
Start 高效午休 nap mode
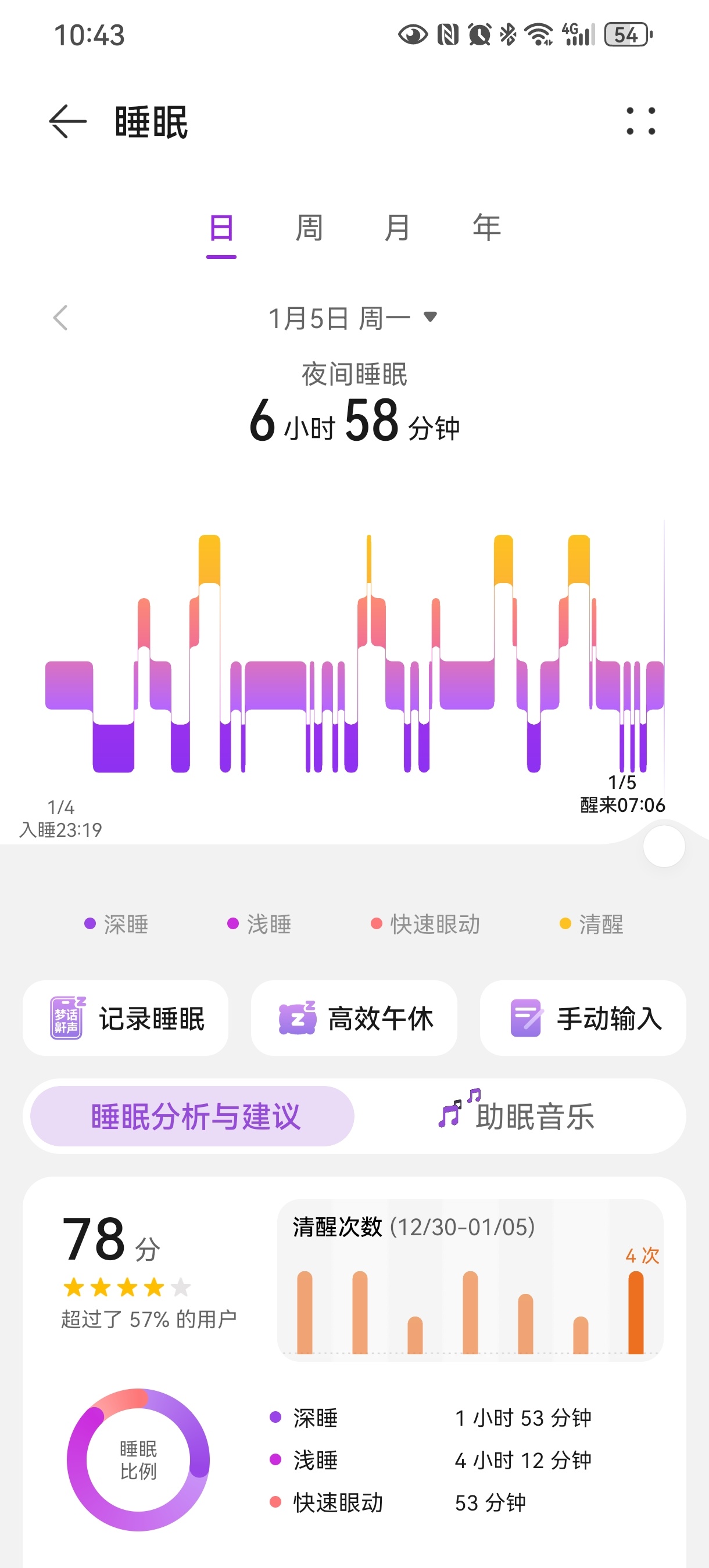[354, 1017]
